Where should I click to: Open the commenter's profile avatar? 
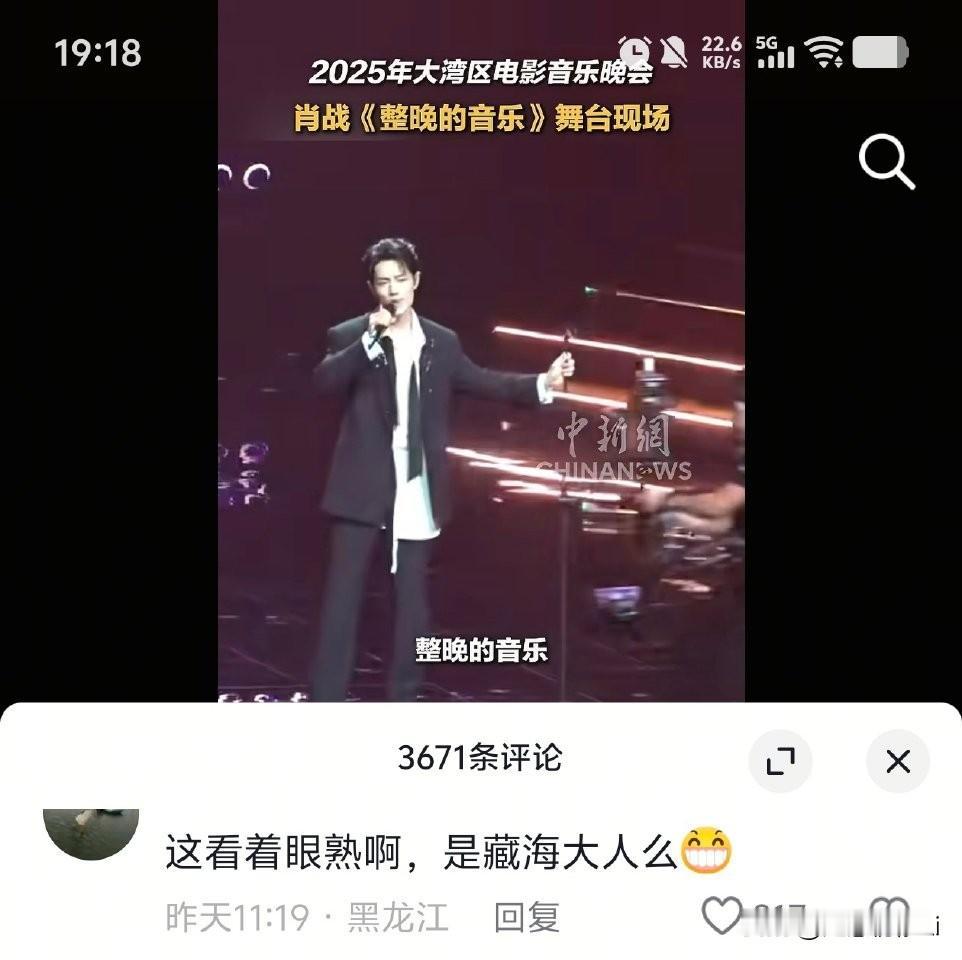point(91,834)
